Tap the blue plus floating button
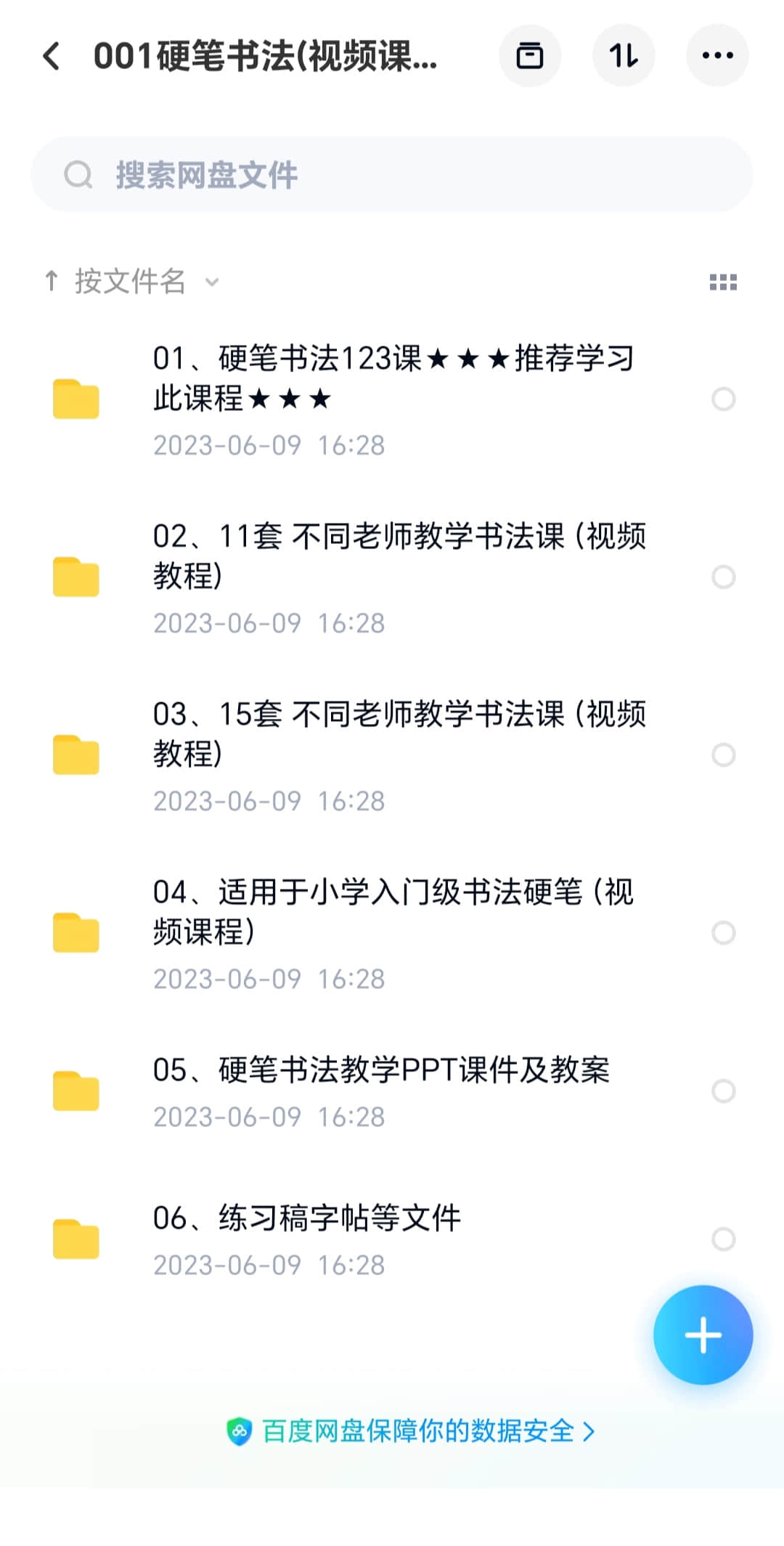 click(x=703, y=1335)
